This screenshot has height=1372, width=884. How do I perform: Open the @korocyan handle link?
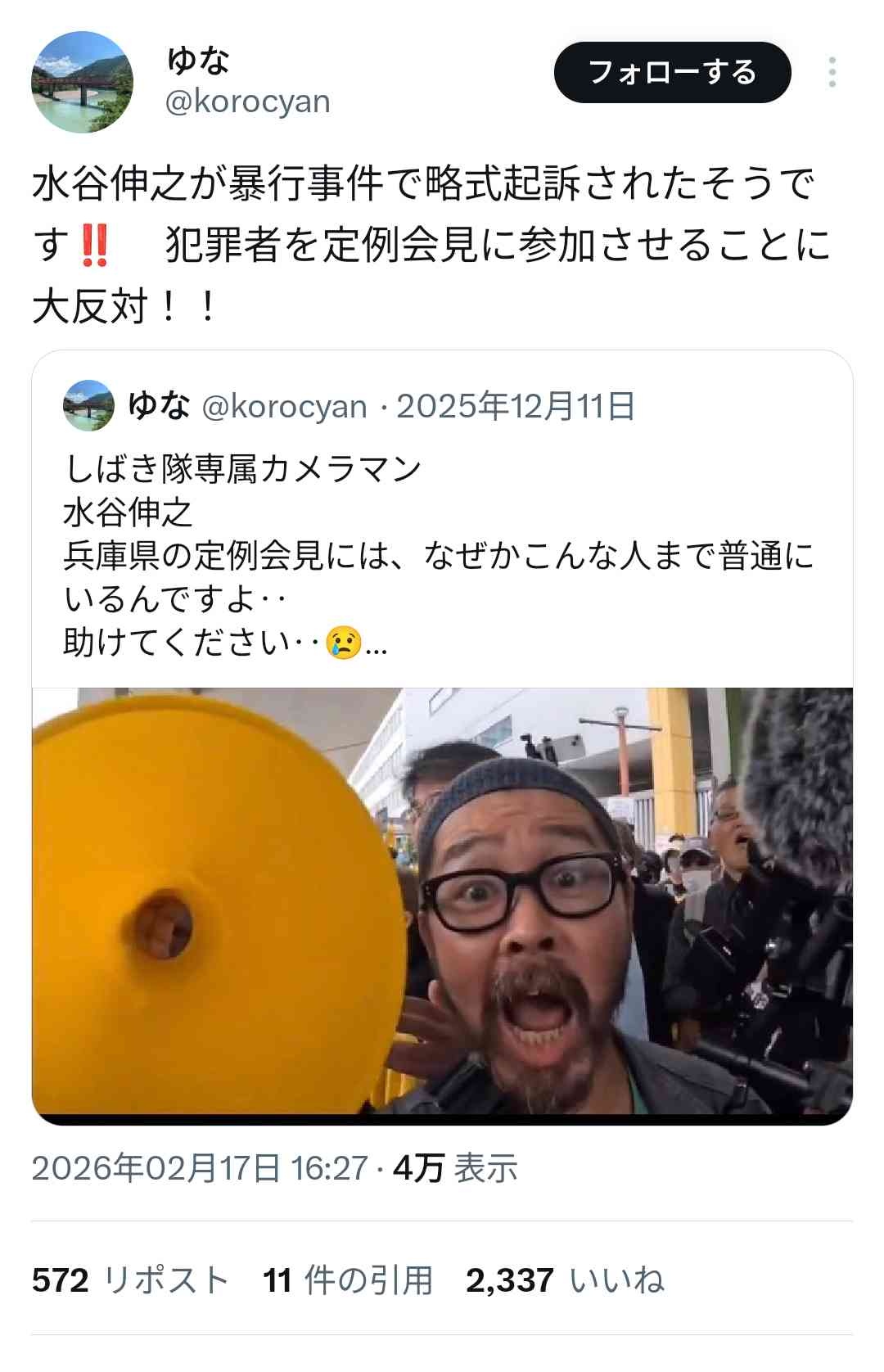(247, 102)
